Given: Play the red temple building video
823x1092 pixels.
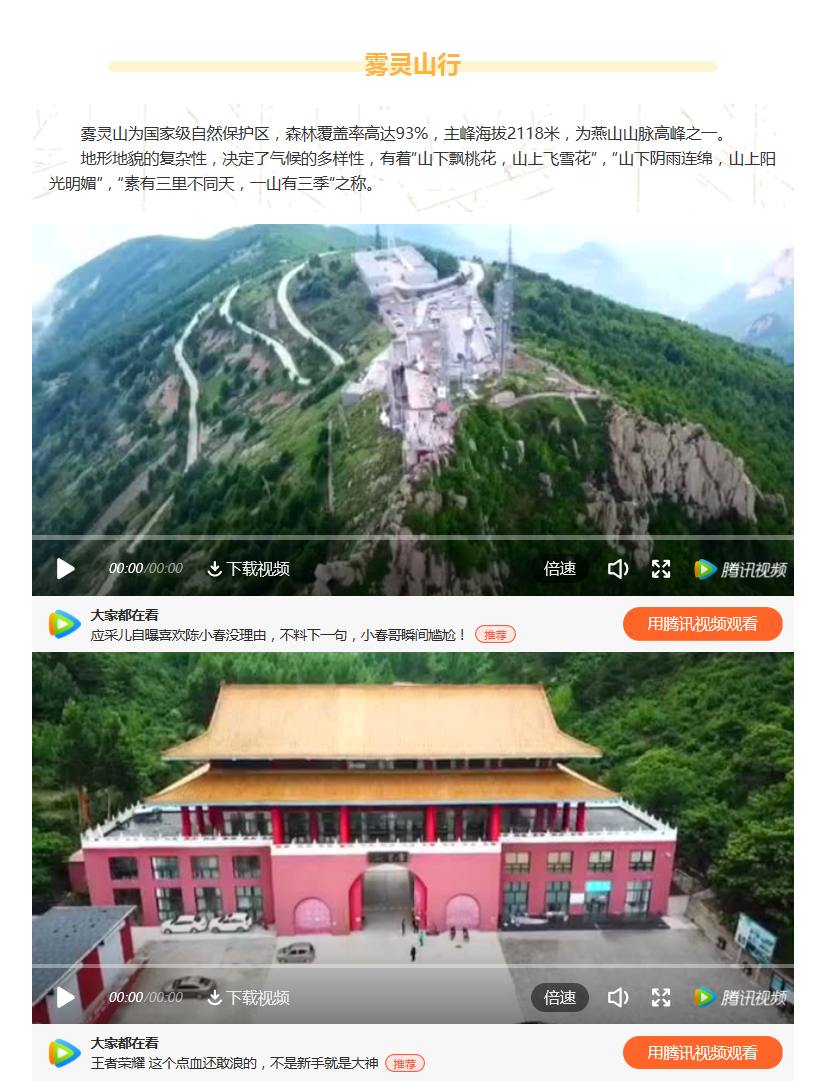Looking at the screenshot, I should (x=66, y=997).
